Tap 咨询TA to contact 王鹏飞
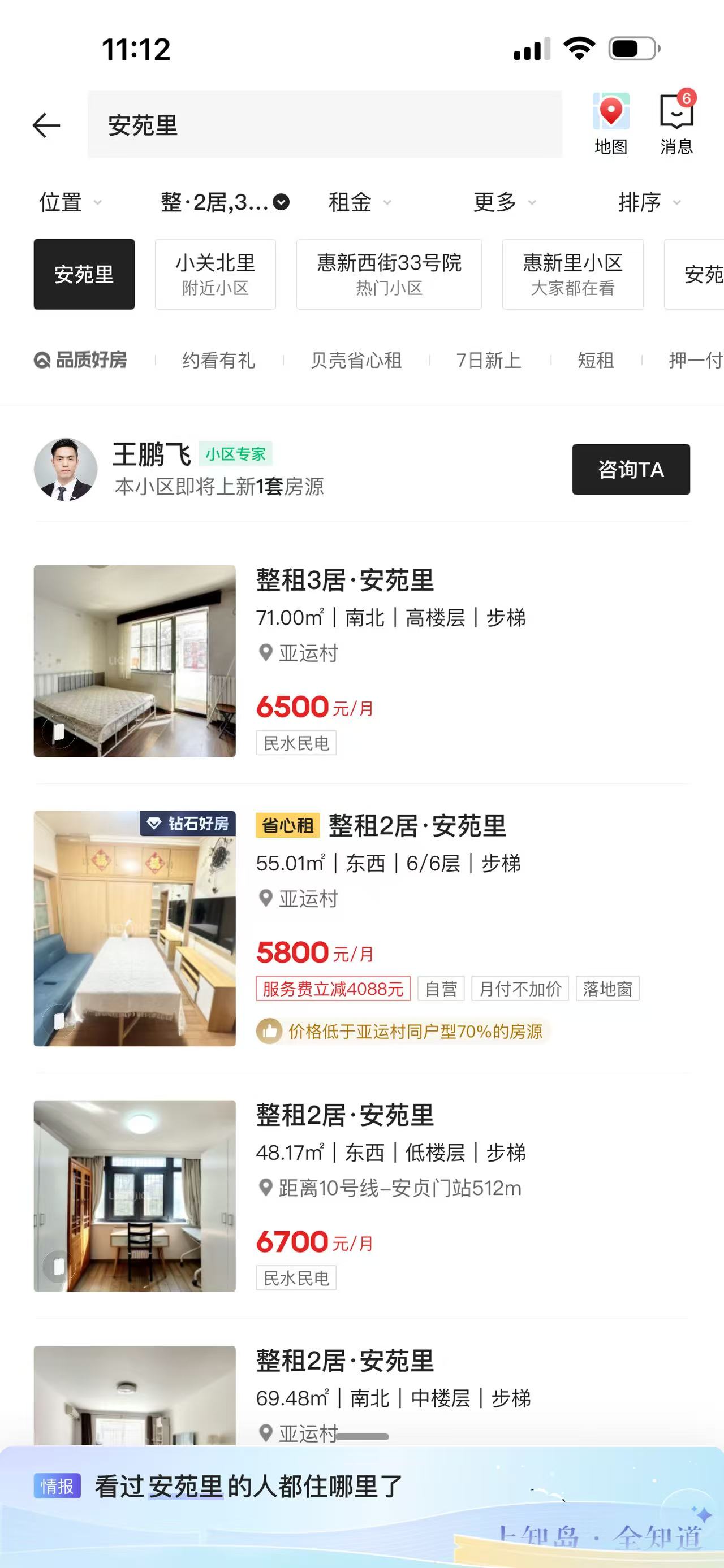This screenshot has height=1568, width=724. click(x=630, y=469)
